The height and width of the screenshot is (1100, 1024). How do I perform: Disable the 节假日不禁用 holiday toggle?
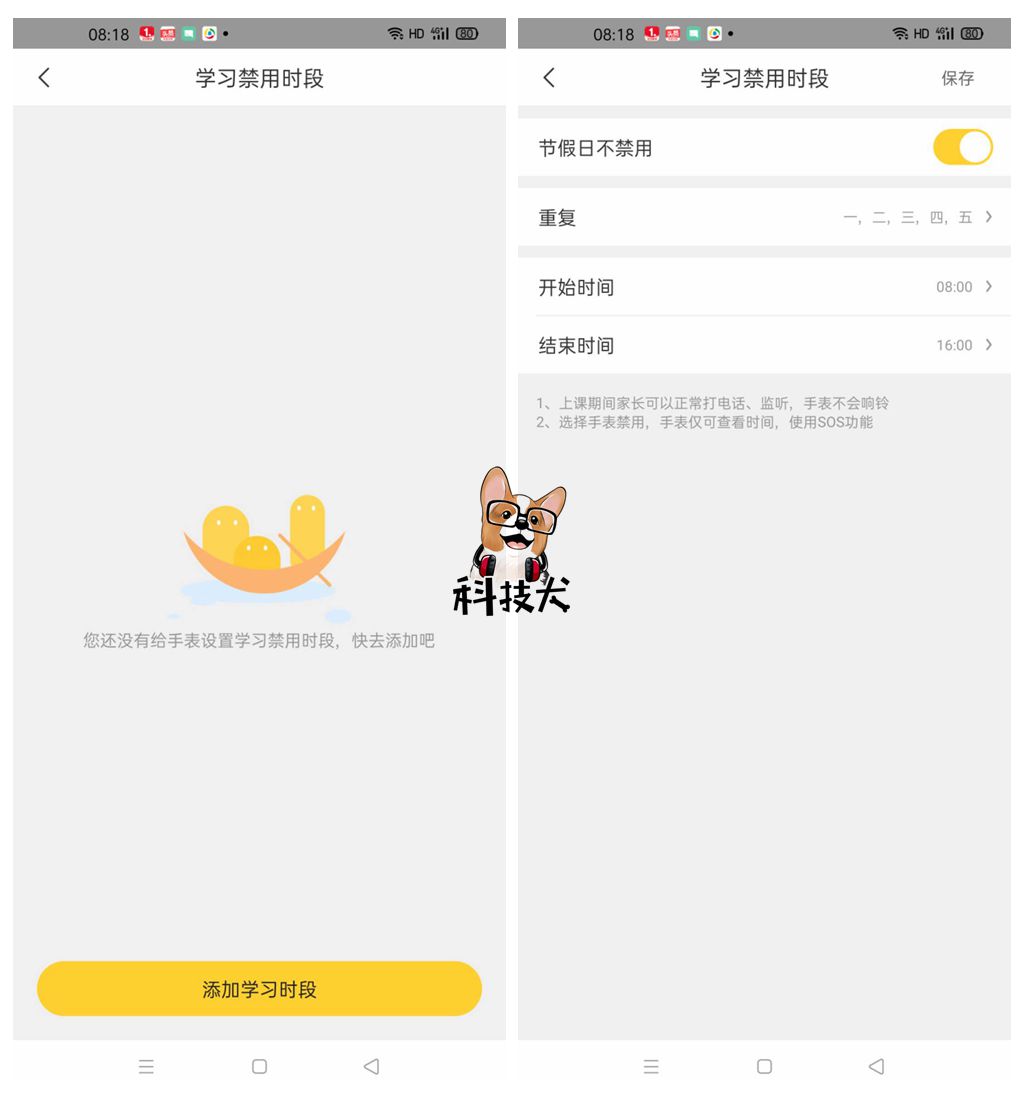pyautogui.click(x=962, y=146)
